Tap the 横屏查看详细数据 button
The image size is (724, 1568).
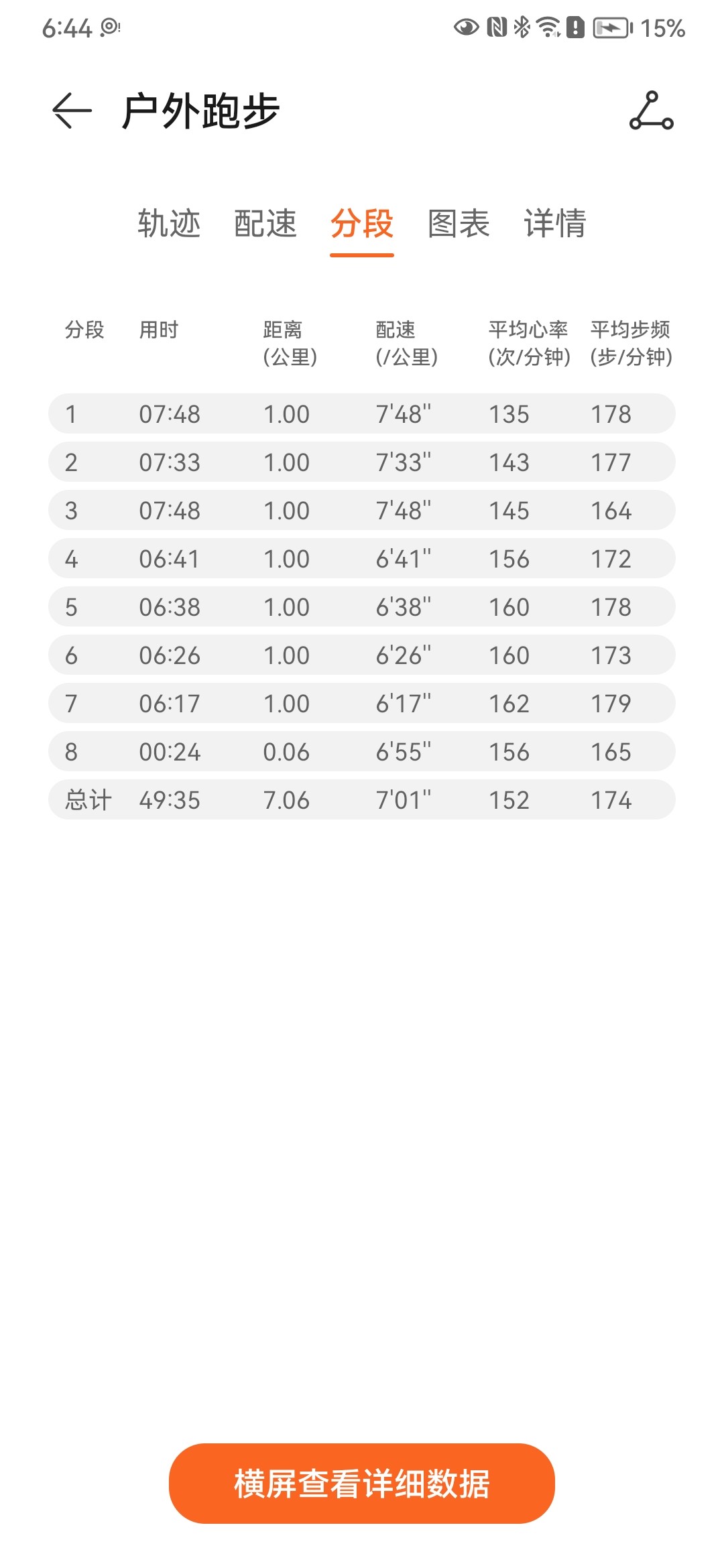(362, 1484)
